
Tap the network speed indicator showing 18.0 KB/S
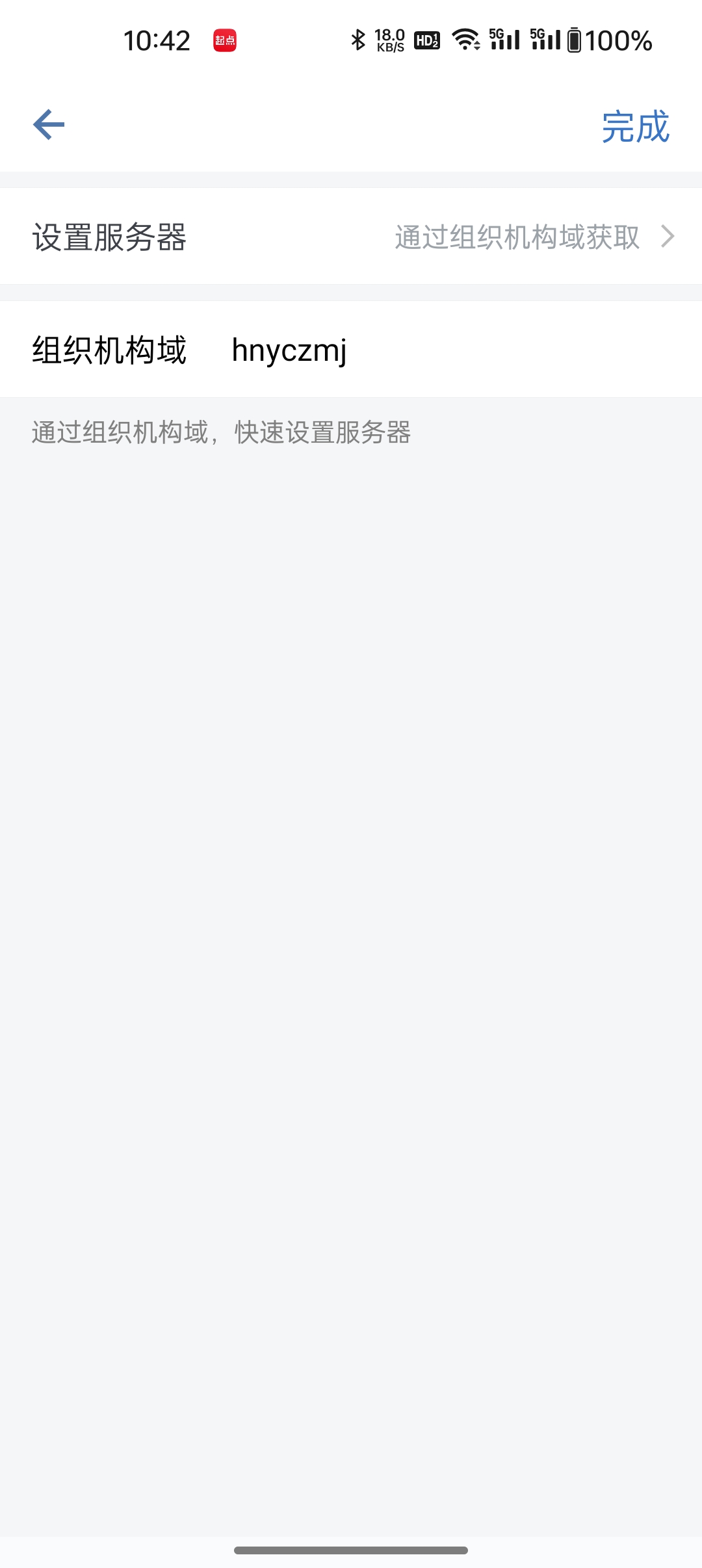(x=388, y=40)
